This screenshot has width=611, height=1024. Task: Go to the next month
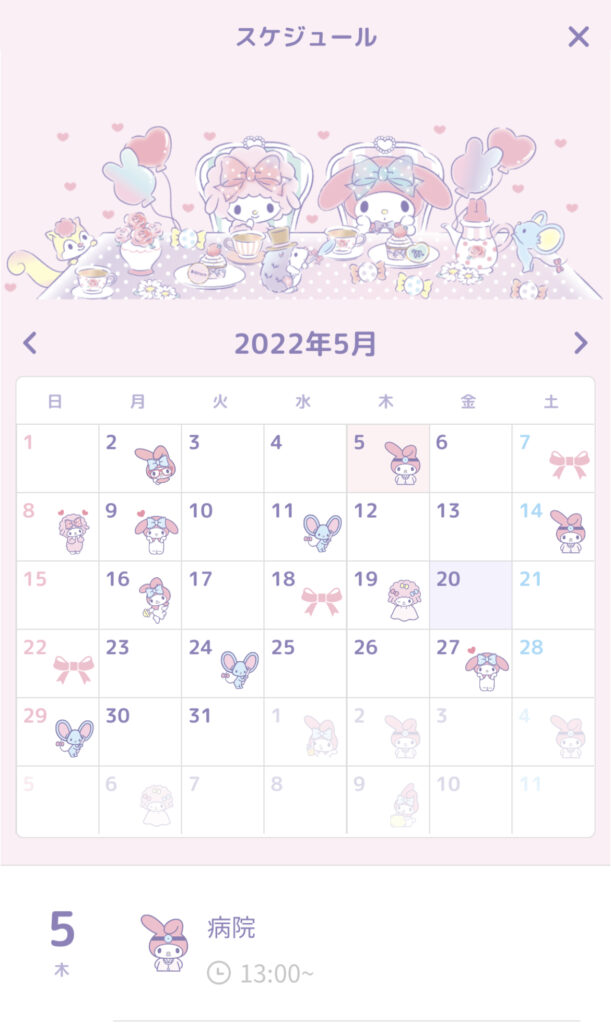(581, 344)
